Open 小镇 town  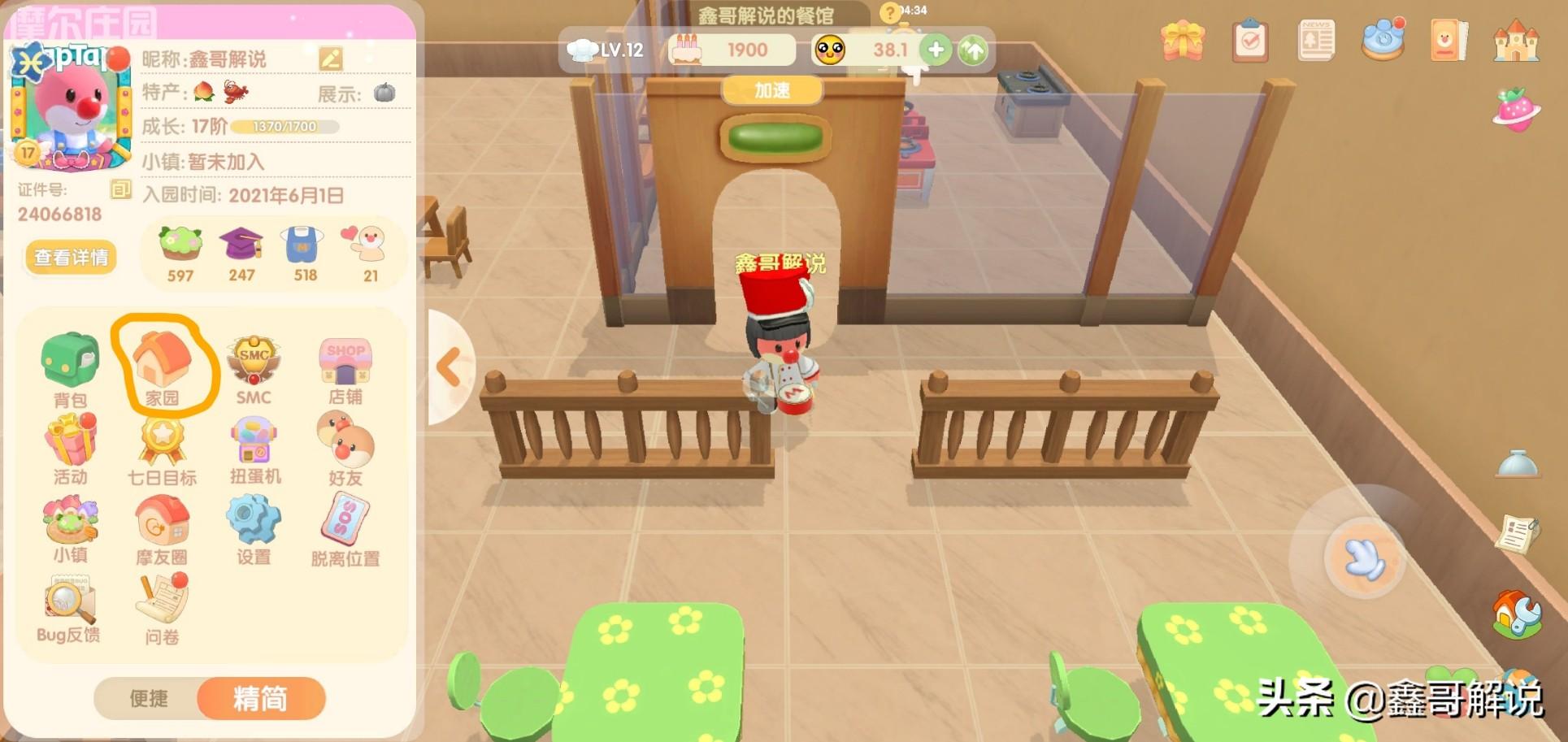70,527
